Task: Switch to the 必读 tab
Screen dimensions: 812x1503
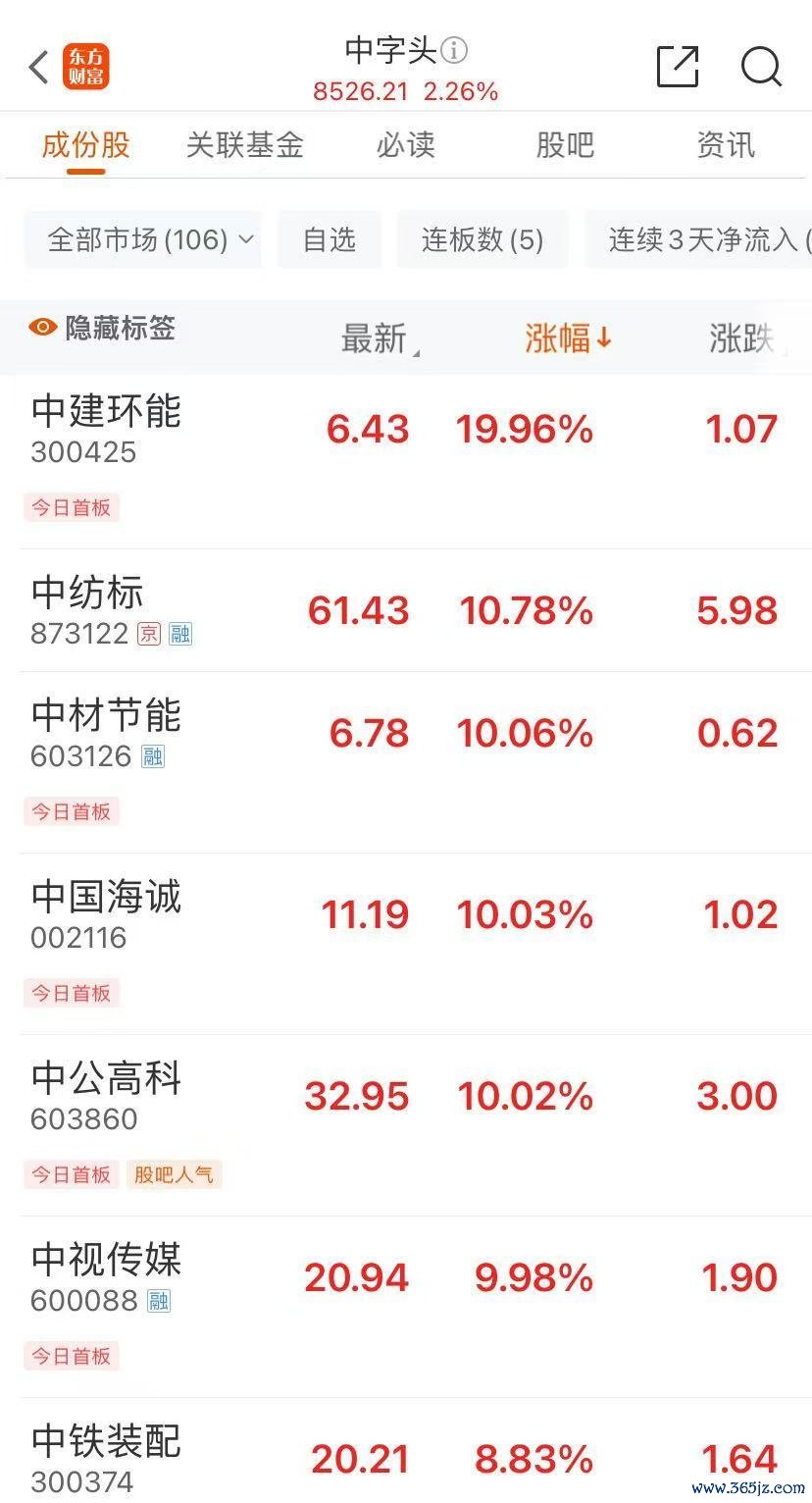Action: click(x=405, y=145)
